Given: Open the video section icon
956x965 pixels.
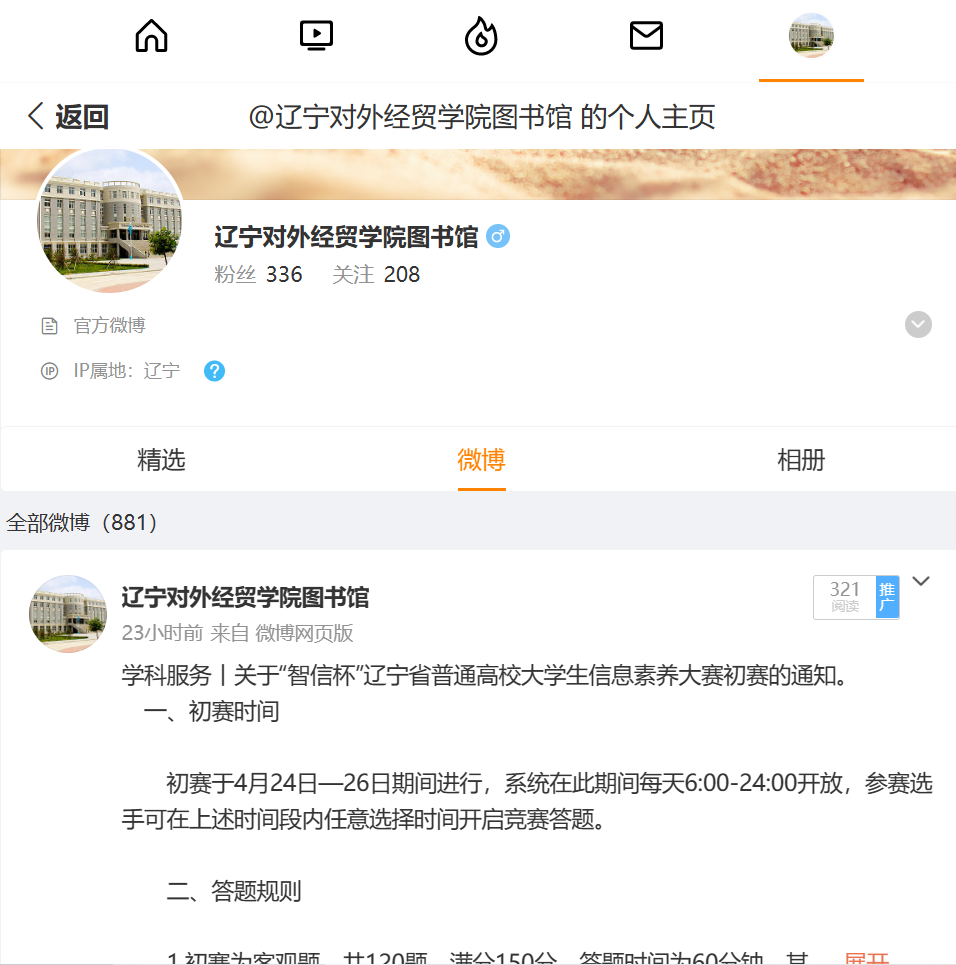Looking at the screenshot, I should (x=316, y=37).
